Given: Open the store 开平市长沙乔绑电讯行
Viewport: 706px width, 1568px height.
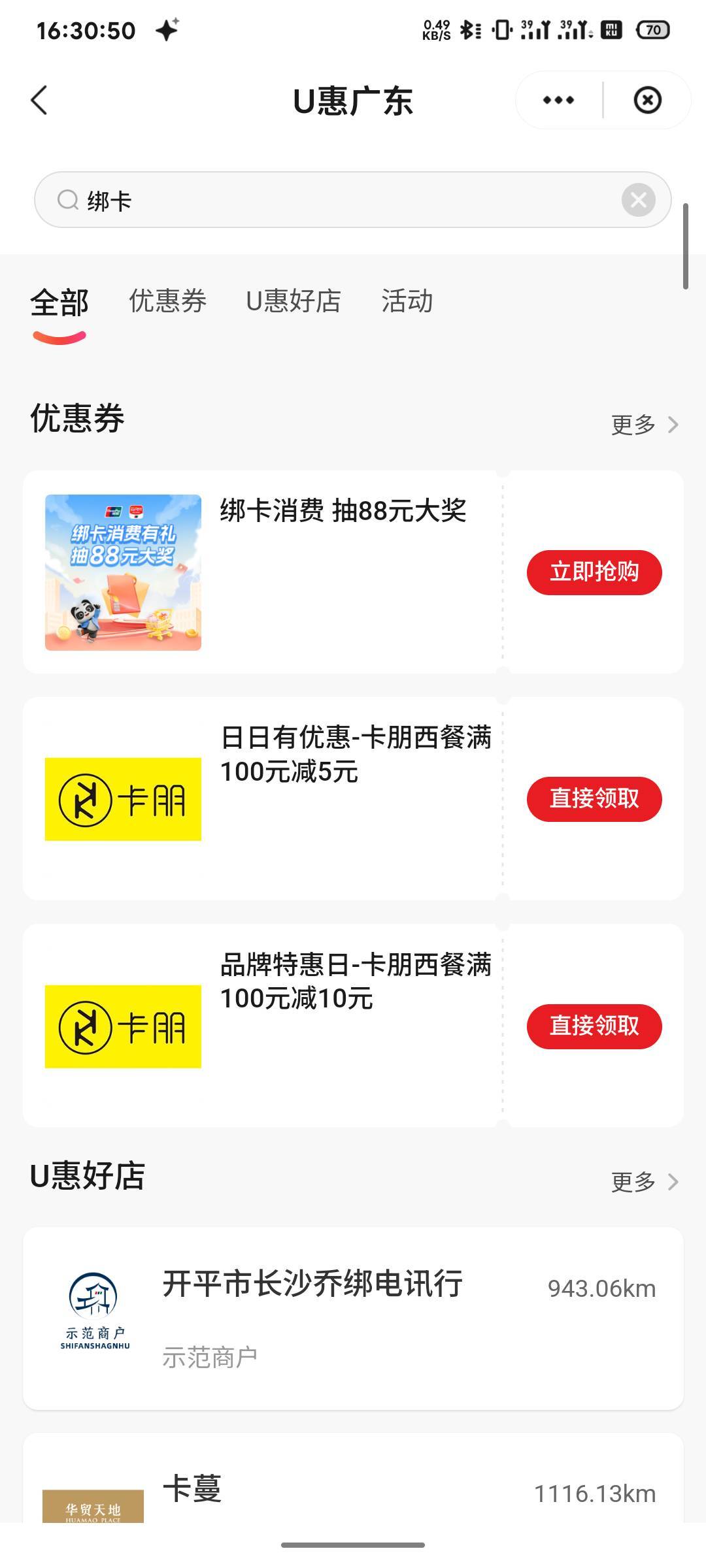Looking at the screenshot, I should pyautogui.click(x=353, y=1318).
